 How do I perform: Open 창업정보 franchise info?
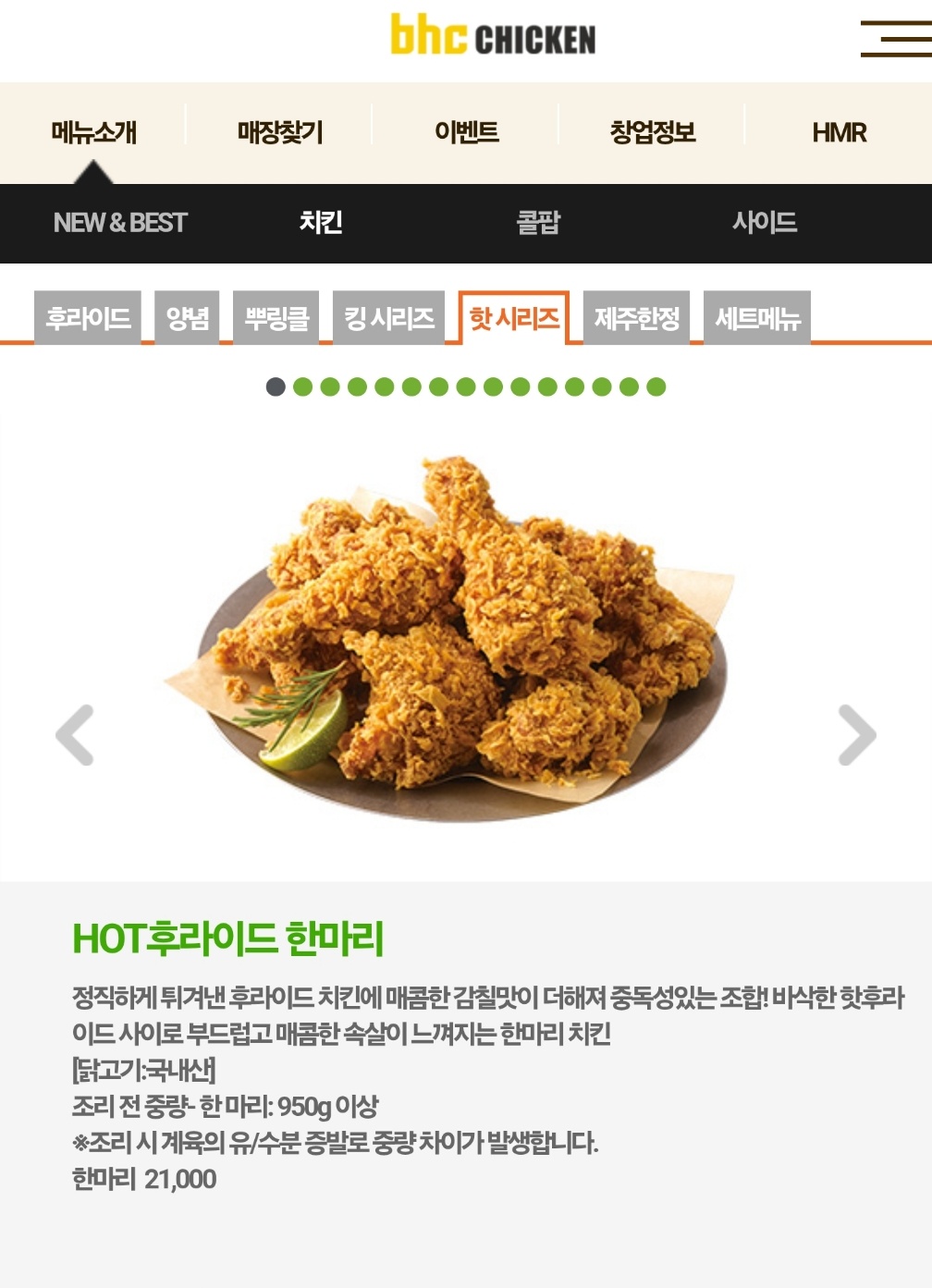point(653,132)
